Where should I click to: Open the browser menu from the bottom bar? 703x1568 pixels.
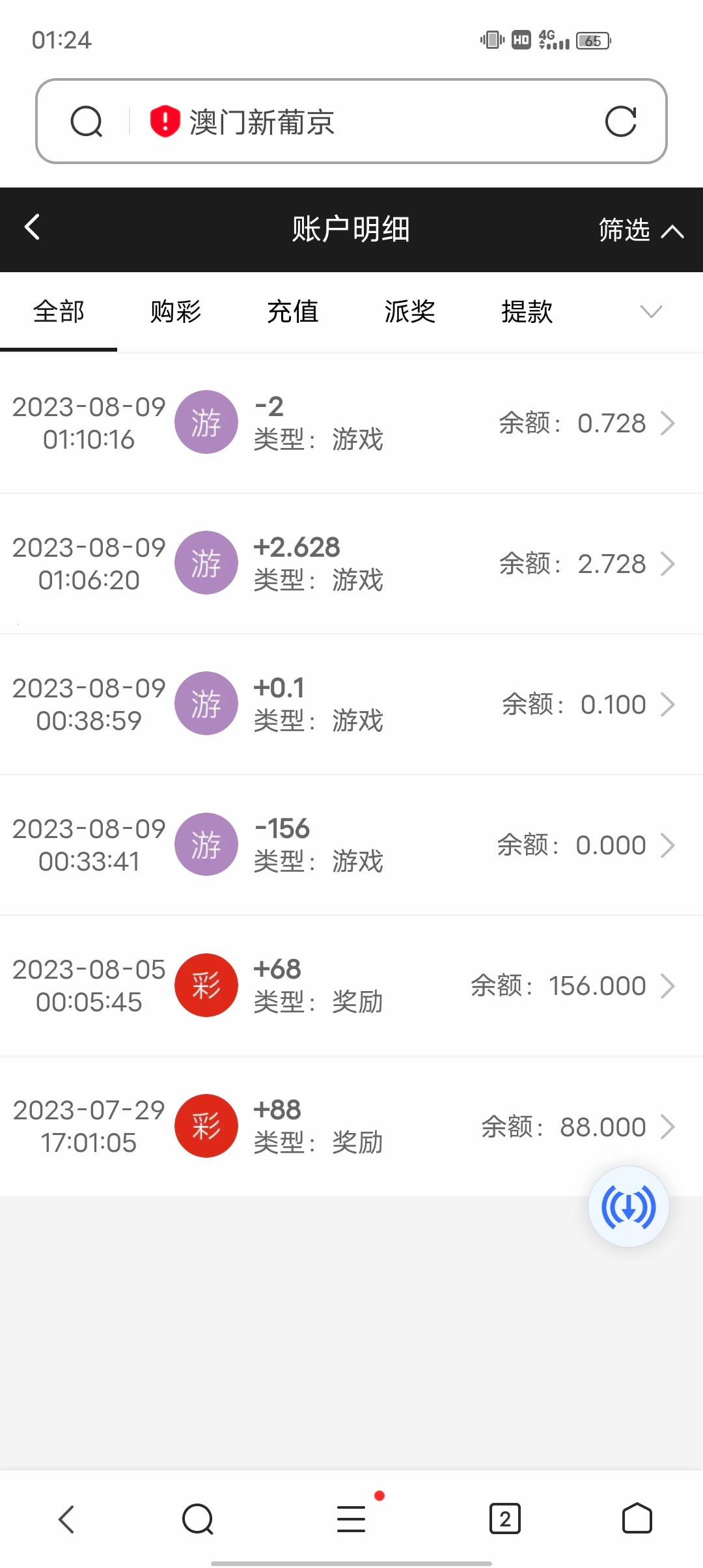pos(351,1517)
